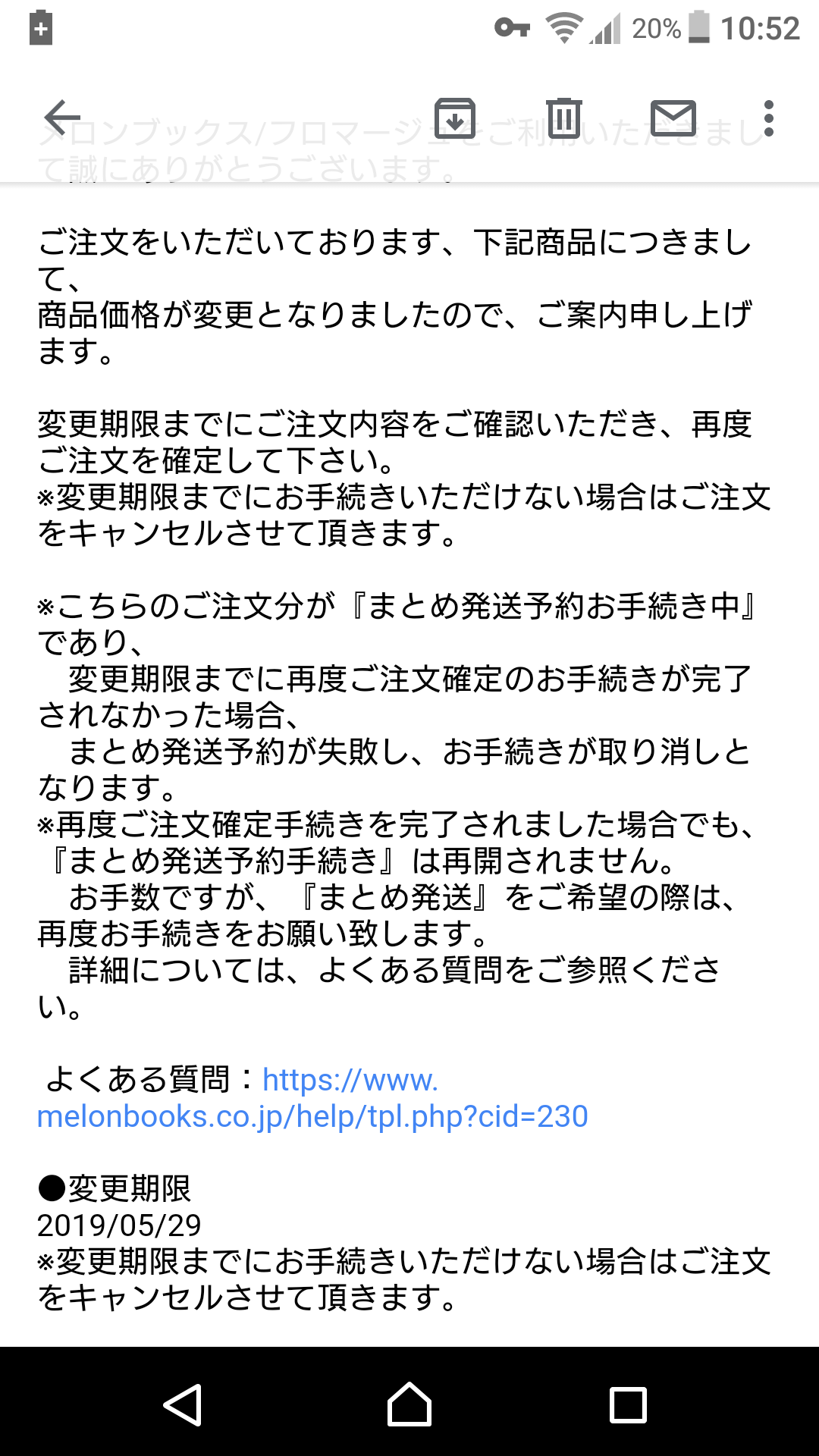This screenshot has width=819, height=1456.
Task: Mark the email as unread
Action: 673,118
